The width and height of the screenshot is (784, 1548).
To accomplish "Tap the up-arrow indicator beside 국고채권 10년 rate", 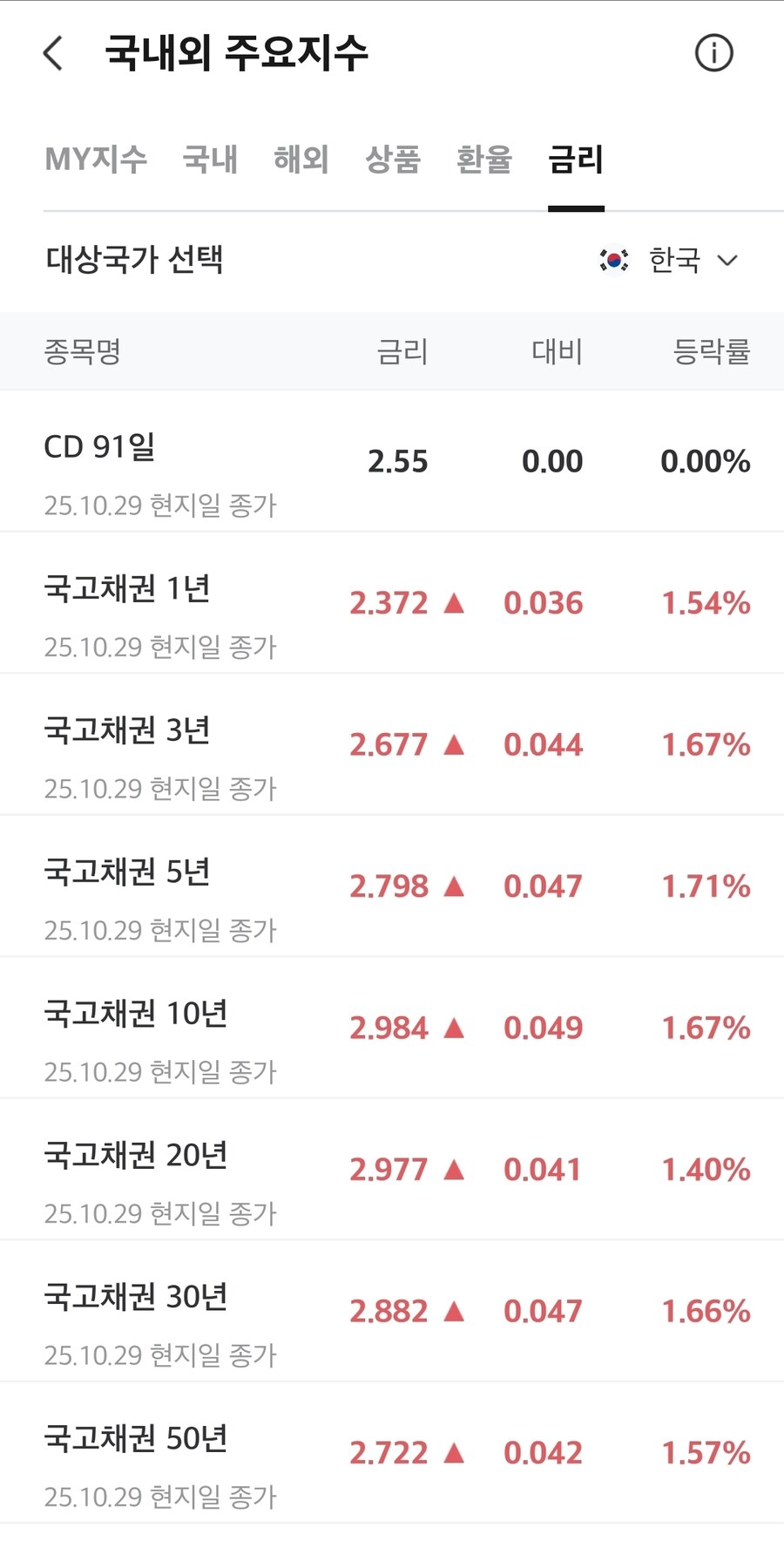I will tap(456, 1028).
